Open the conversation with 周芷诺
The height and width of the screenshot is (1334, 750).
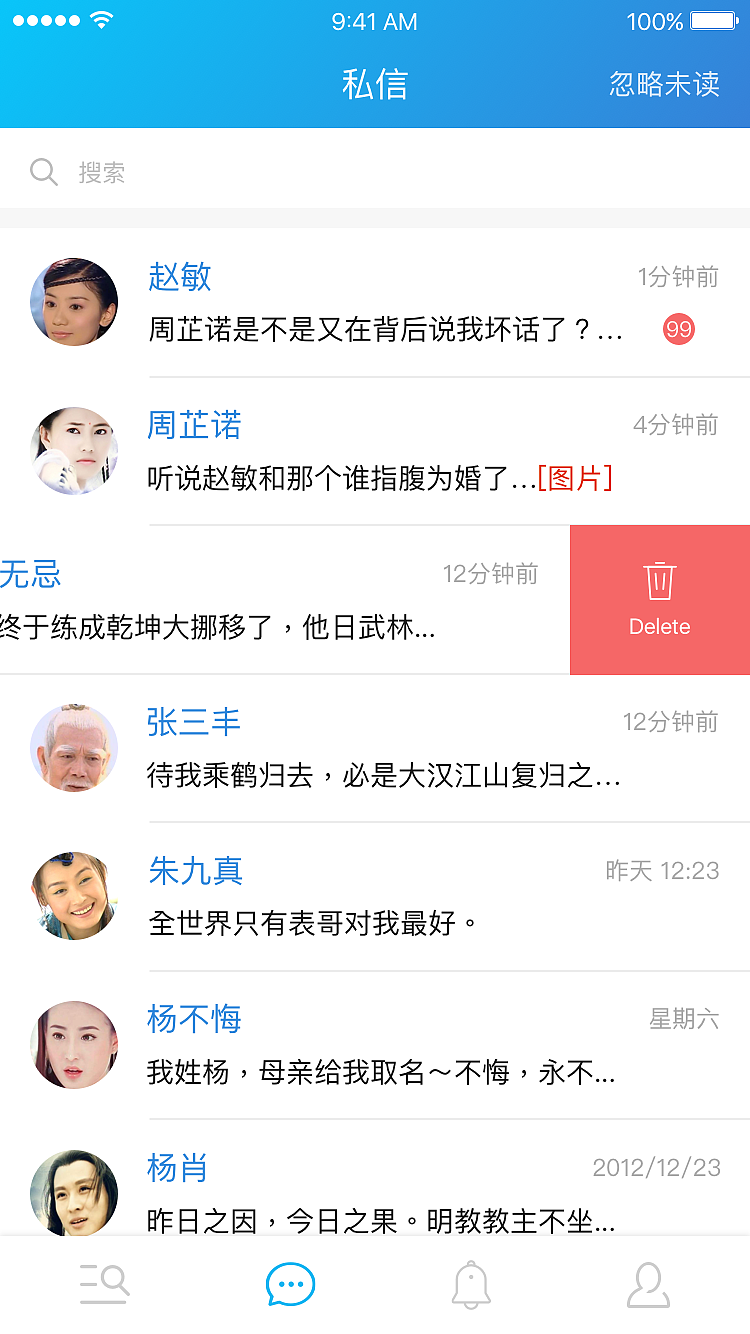tap(194, 426)
